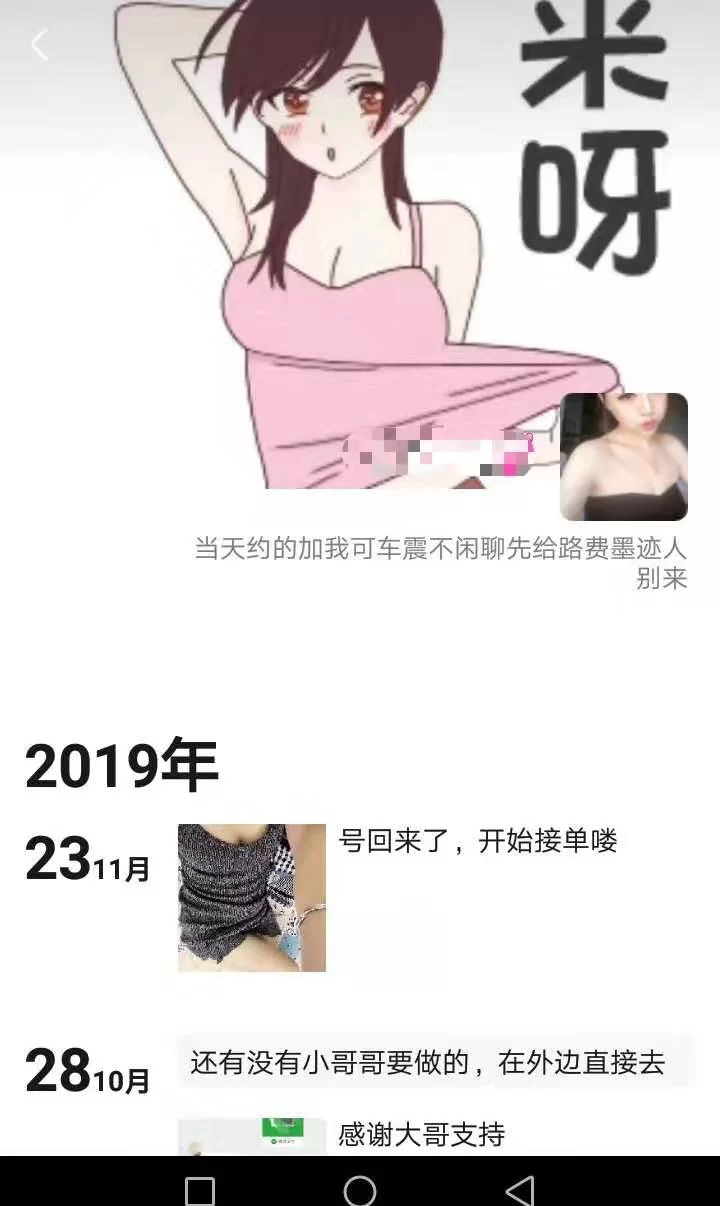Go to the home screen
The width and height of the screenshot is (720, 1206).
(x=360, y=1190)
